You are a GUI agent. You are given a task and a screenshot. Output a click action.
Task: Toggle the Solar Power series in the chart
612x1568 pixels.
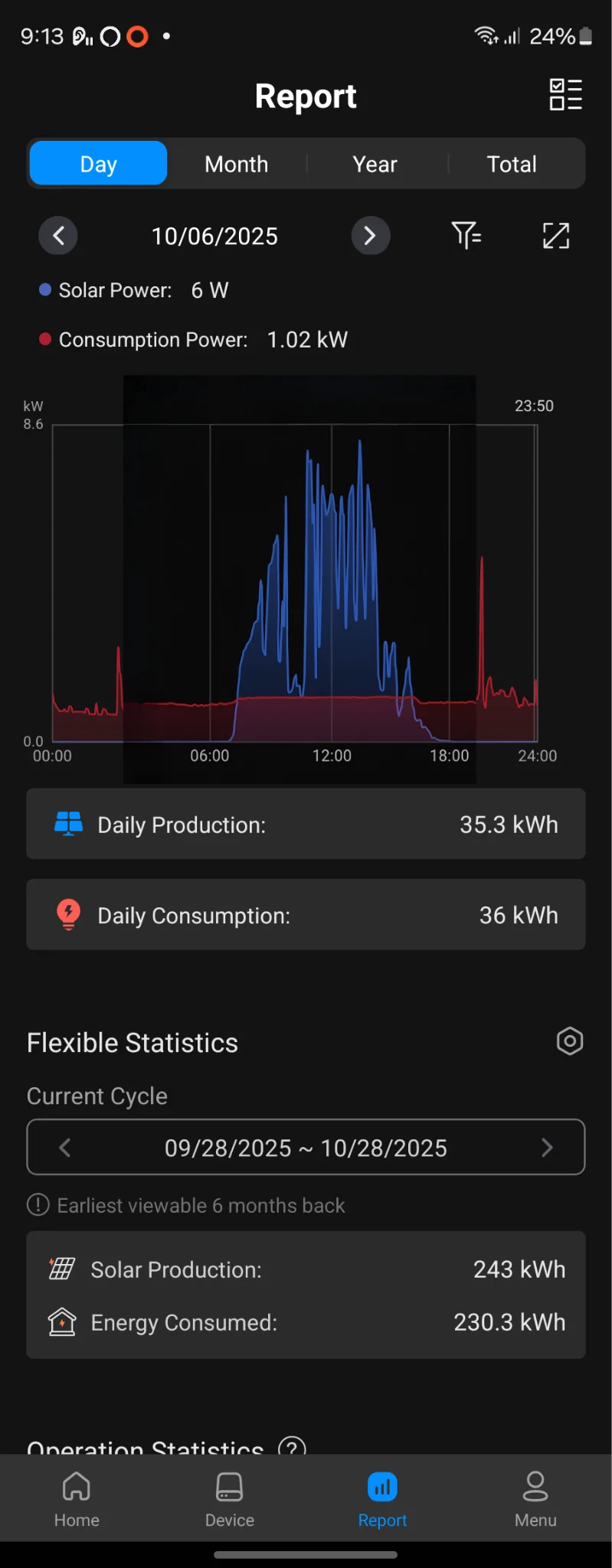115,290
